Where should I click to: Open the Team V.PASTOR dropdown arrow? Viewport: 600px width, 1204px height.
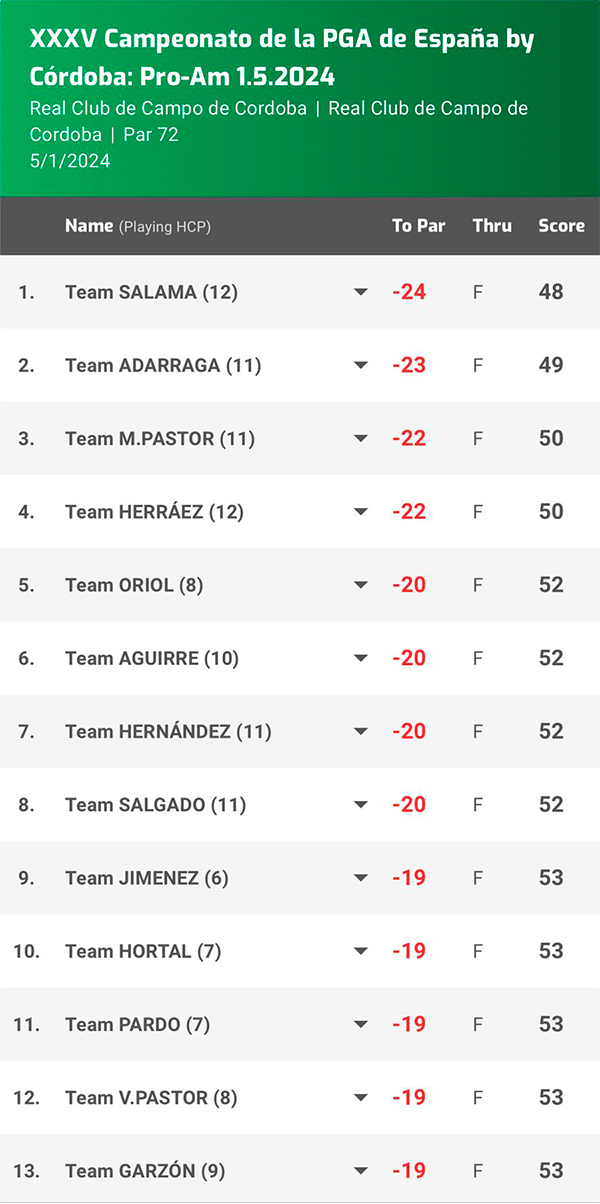coord(361,1097)
